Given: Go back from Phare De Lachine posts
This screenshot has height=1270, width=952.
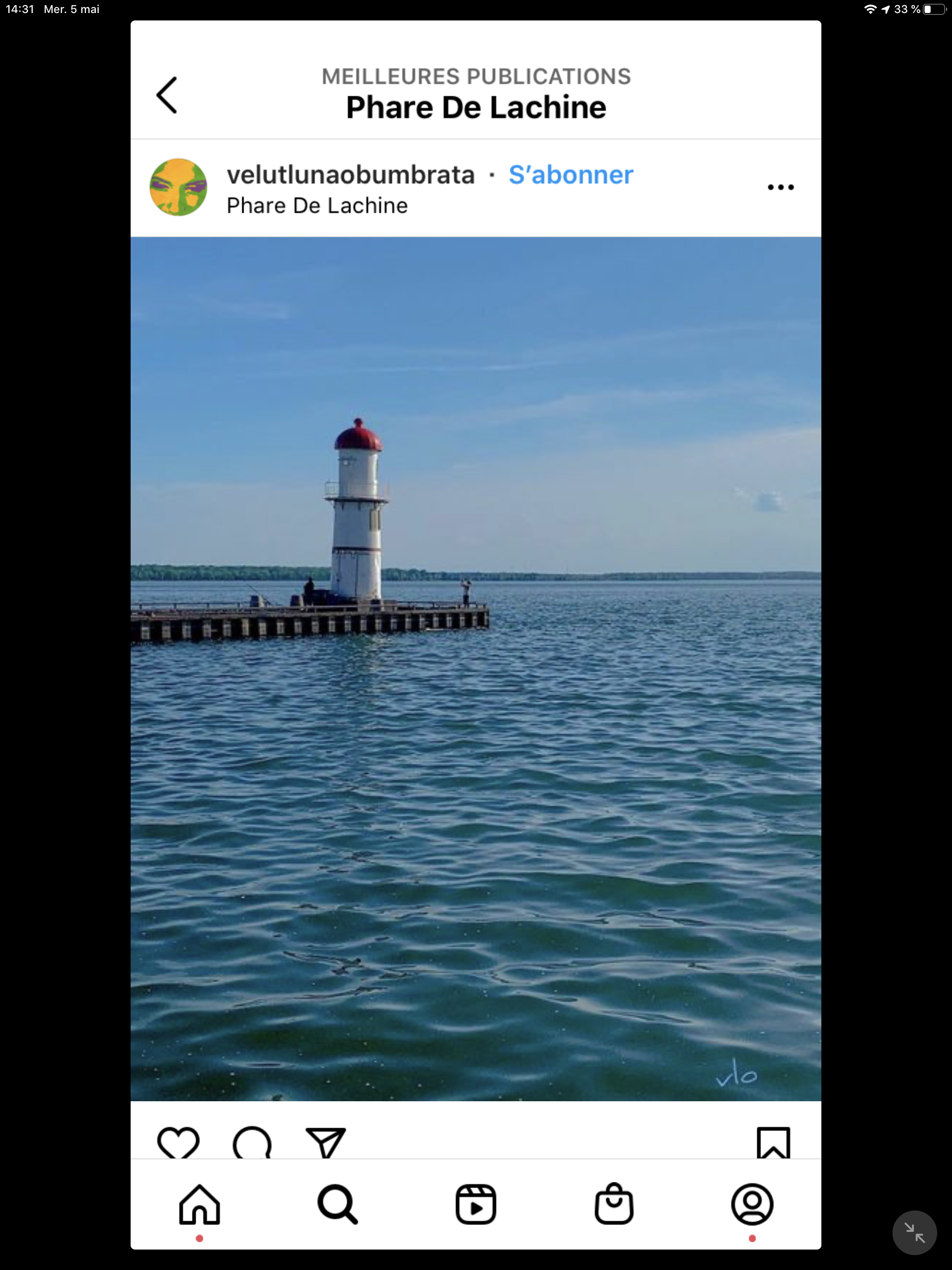Looking at the screenshot, I should tap(167, 95).
